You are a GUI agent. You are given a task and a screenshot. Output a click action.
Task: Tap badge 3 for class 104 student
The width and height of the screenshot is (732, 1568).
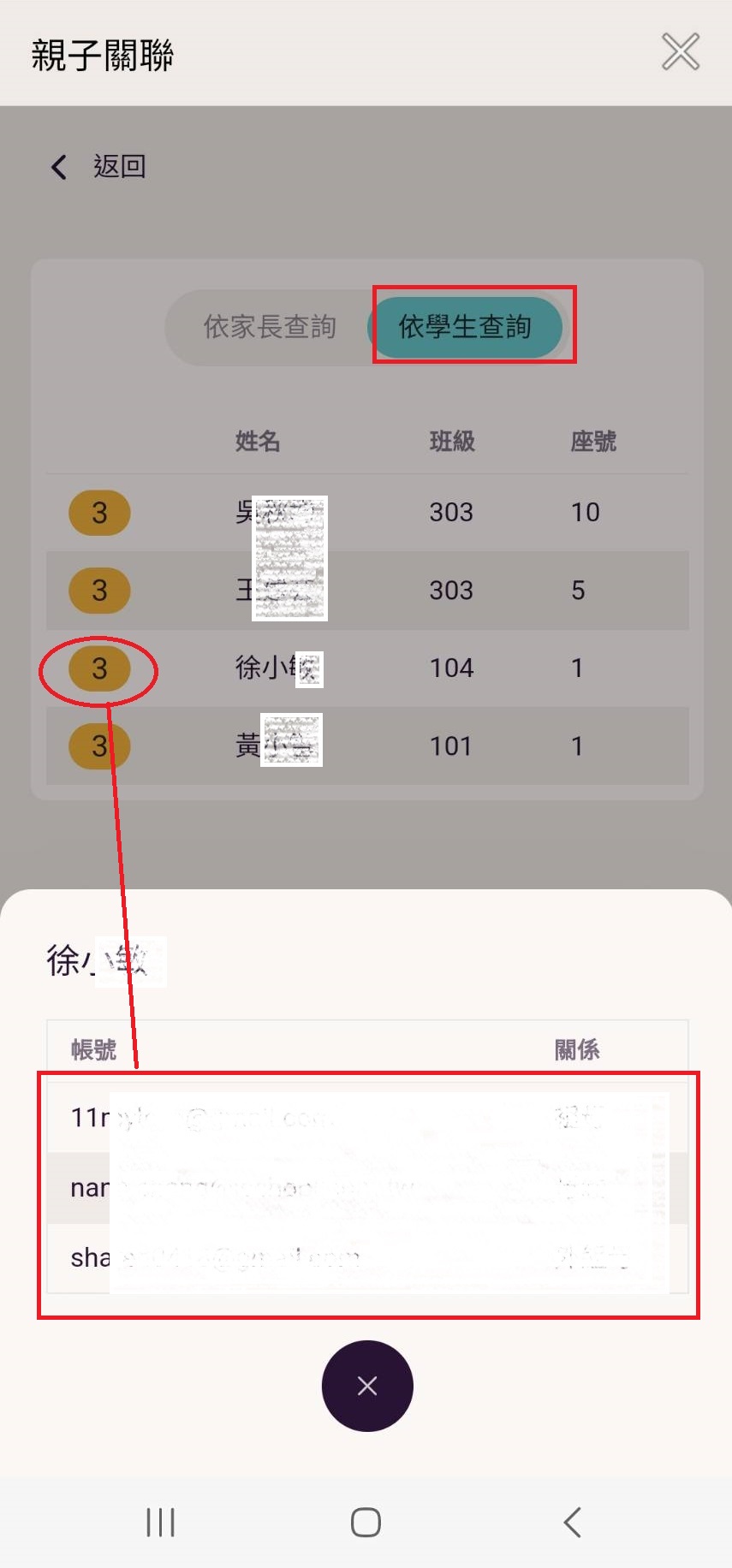pyautogui.click(x=99, y=668)
